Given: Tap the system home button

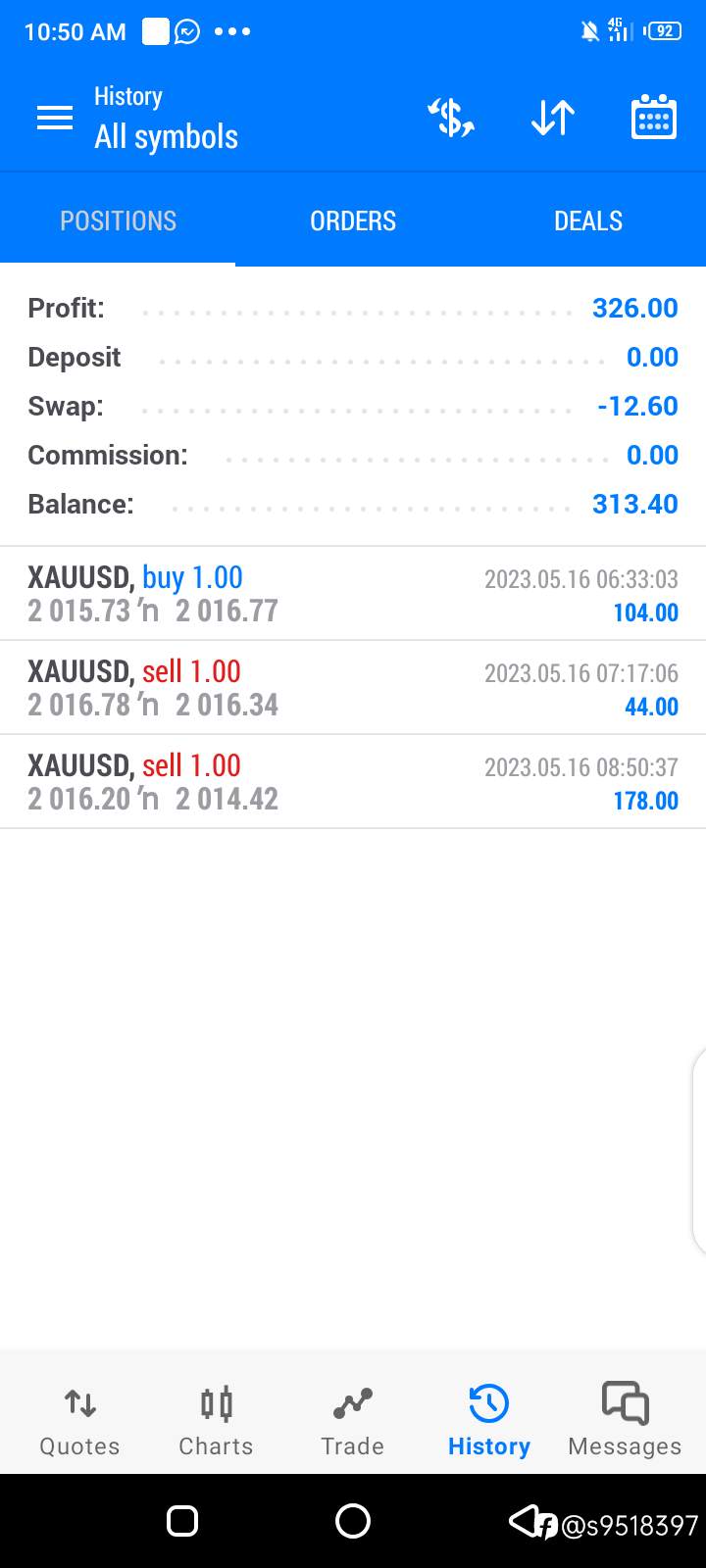Looking at the screenshot, I should tap(353, 1521).
